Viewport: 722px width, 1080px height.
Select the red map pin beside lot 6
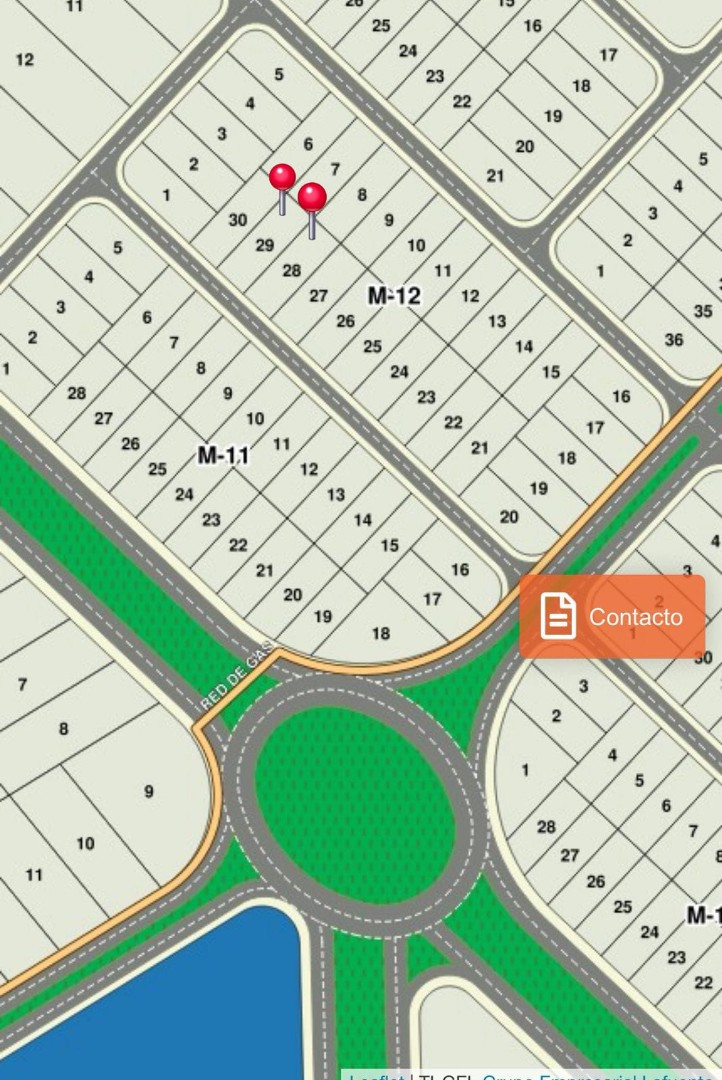click(283, 180)
